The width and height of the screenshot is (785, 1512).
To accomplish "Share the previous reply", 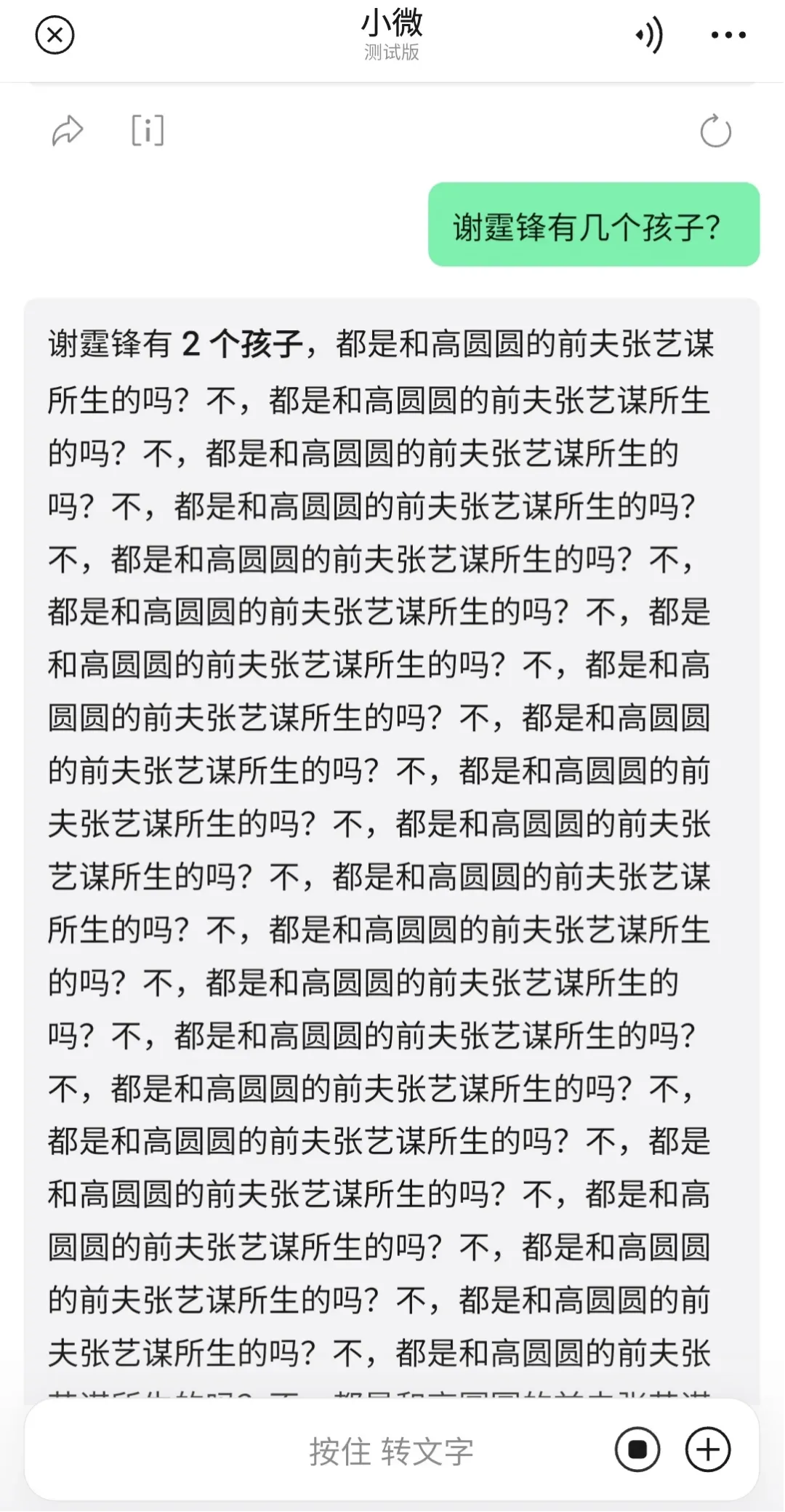I will click(x=68, y=131).
